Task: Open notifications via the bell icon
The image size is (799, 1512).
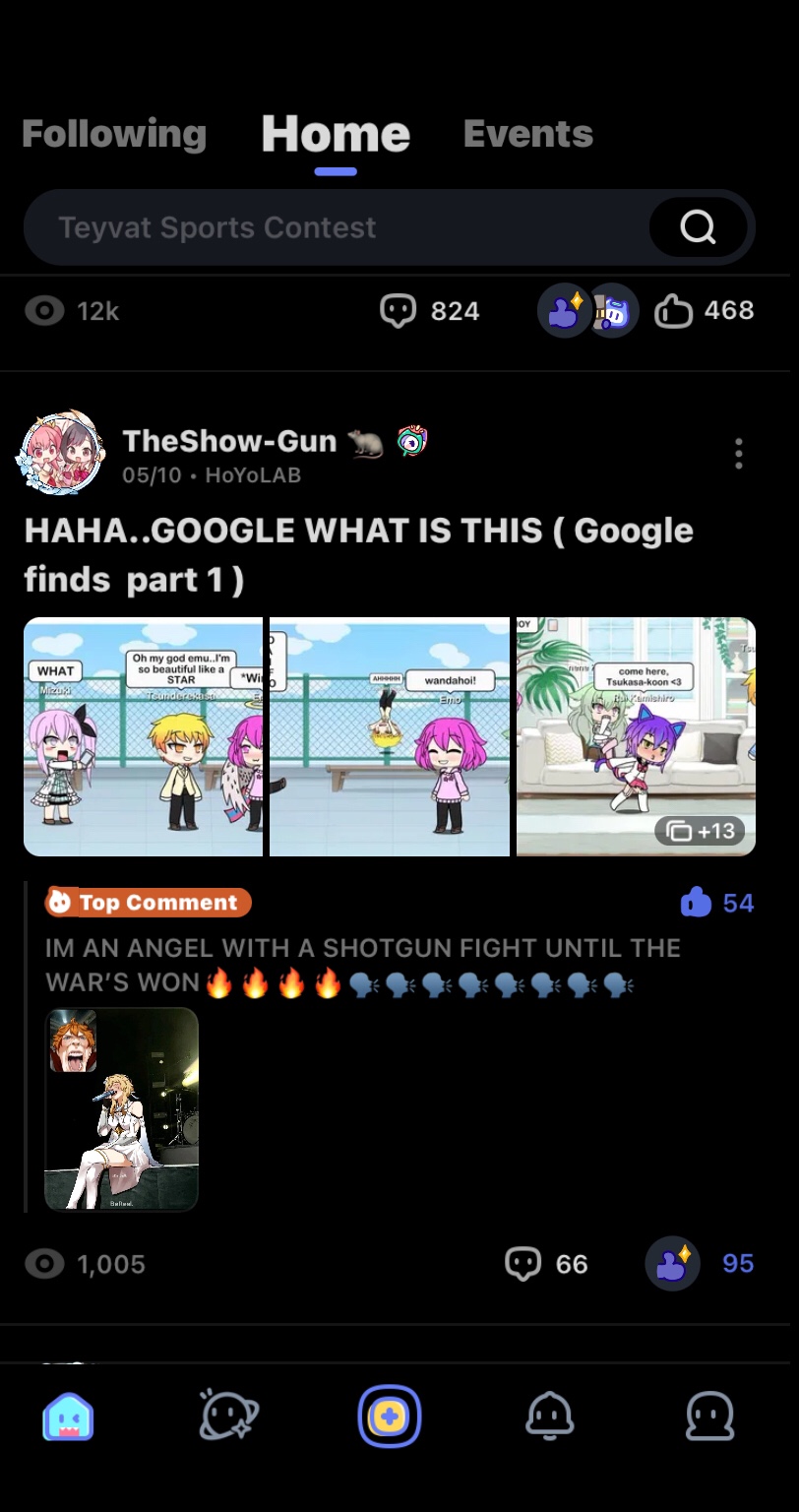Action: [x=551, y=1416]
